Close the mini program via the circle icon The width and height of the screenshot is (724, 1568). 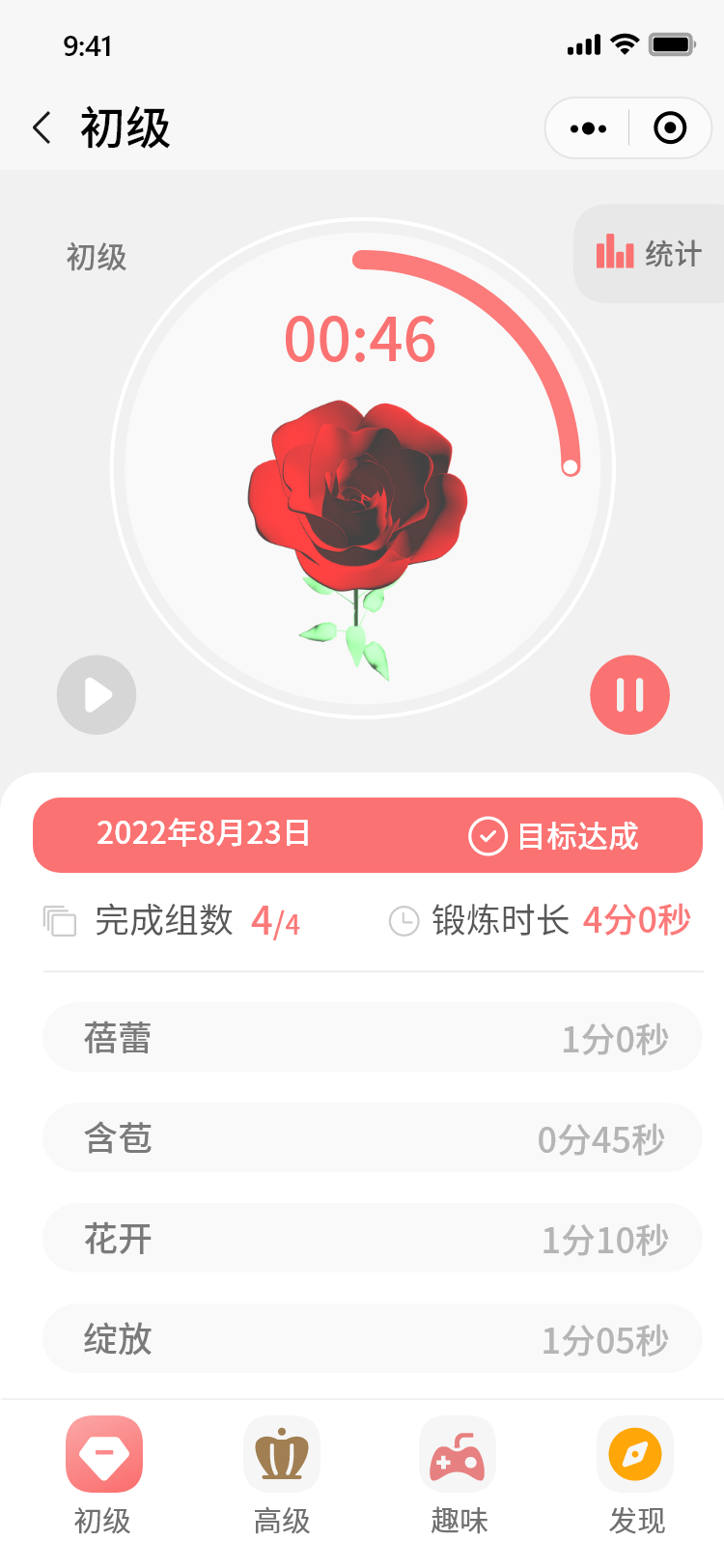coord(670,127)
